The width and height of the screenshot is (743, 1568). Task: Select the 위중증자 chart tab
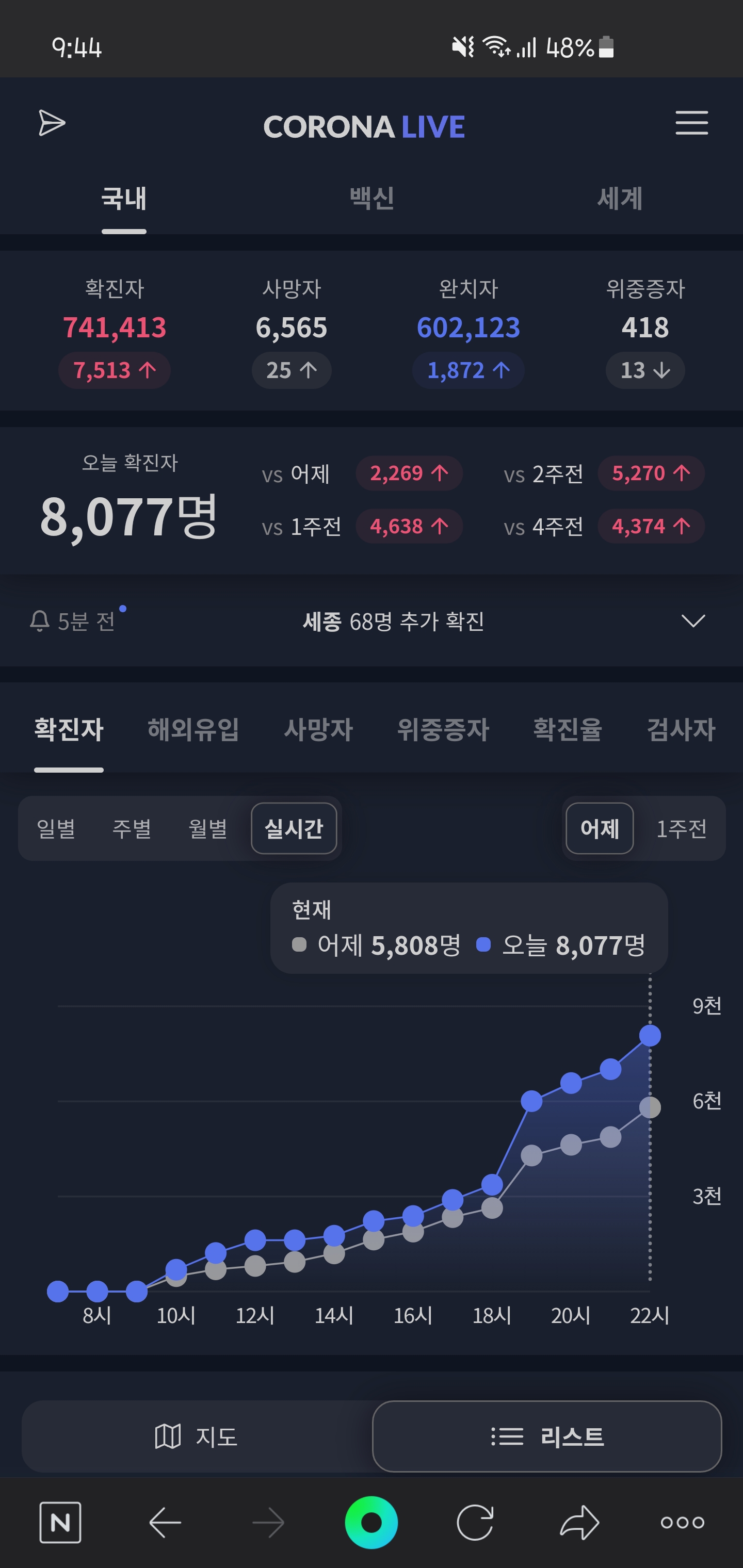pos(443,729)
